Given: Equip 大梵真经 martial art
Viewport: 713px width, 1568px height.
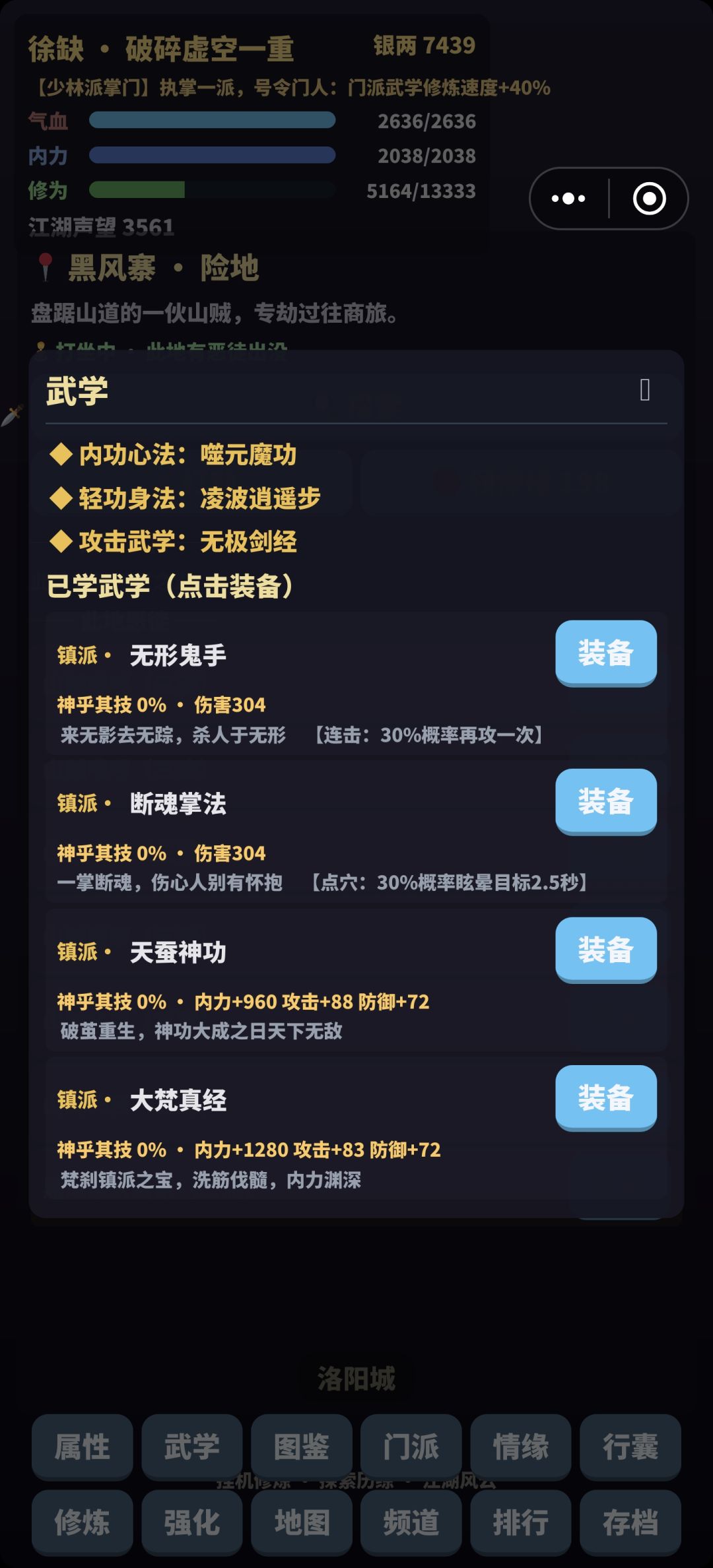Looking at the screenshot, I should [x=606, y=1098].
